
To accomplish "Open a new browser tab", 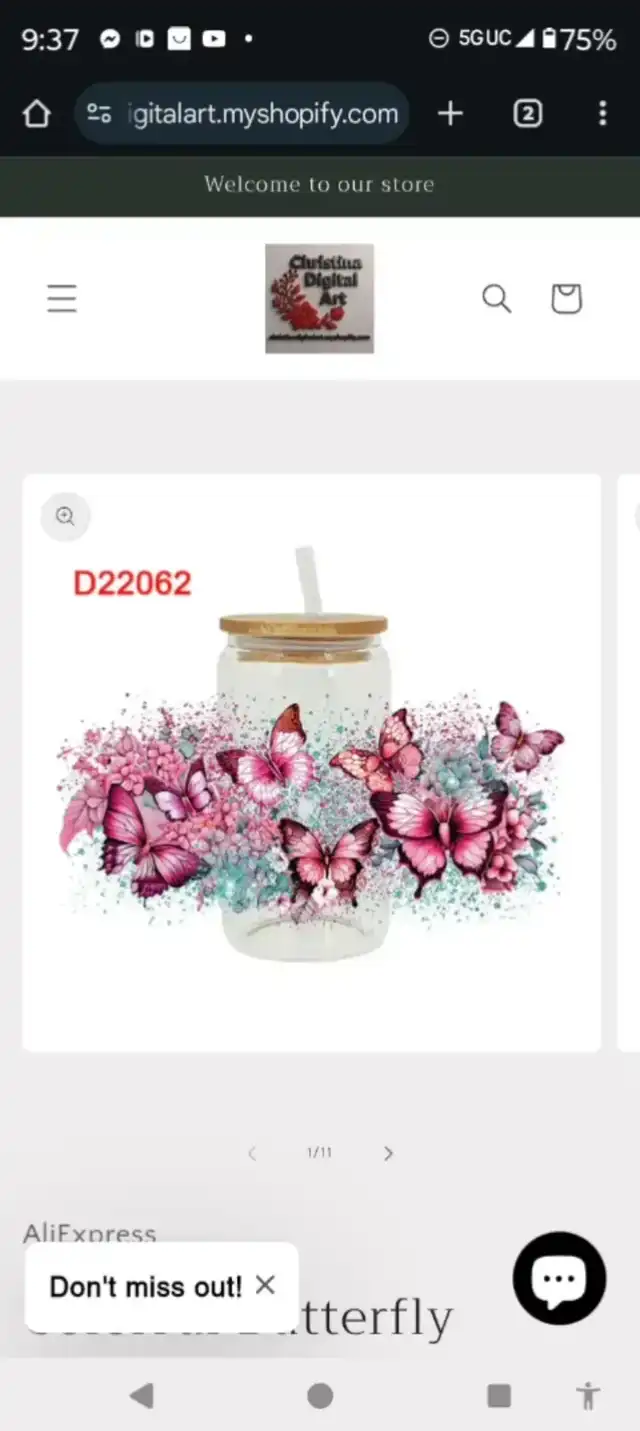I will (451, 114).
